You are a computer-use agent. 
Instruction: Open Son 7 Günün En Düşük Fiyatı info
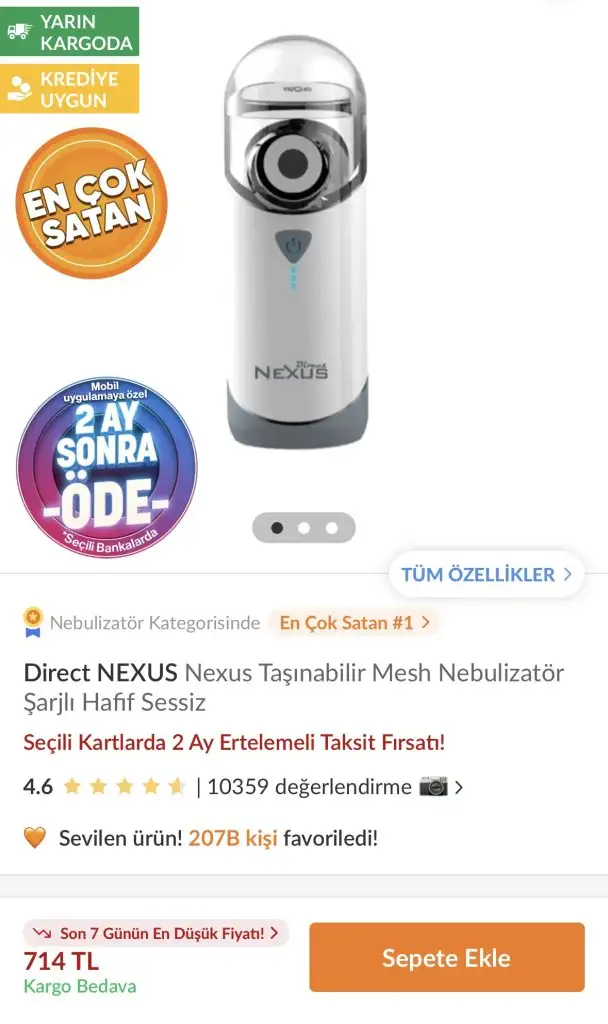click(155, 933)
